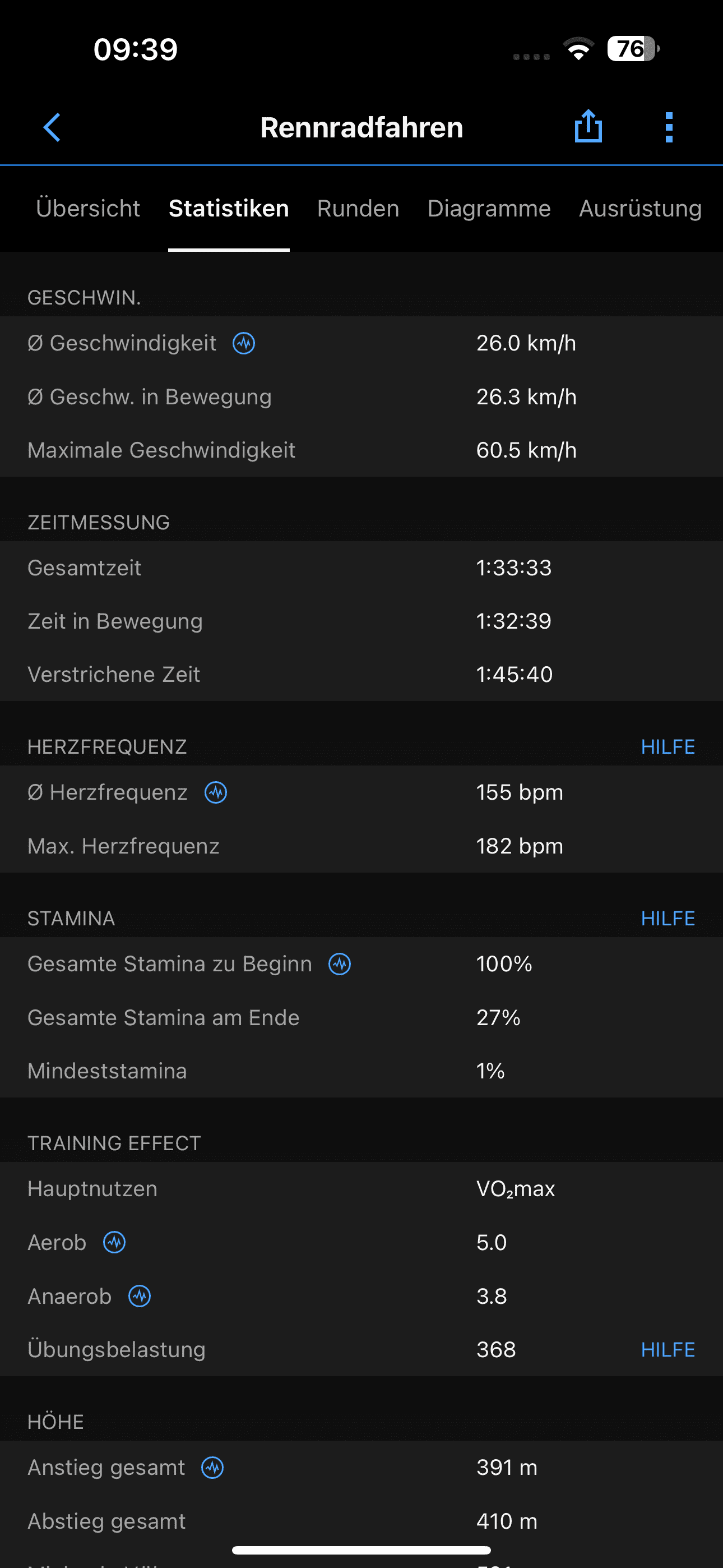Open the Ausrüstung tab

640,208
